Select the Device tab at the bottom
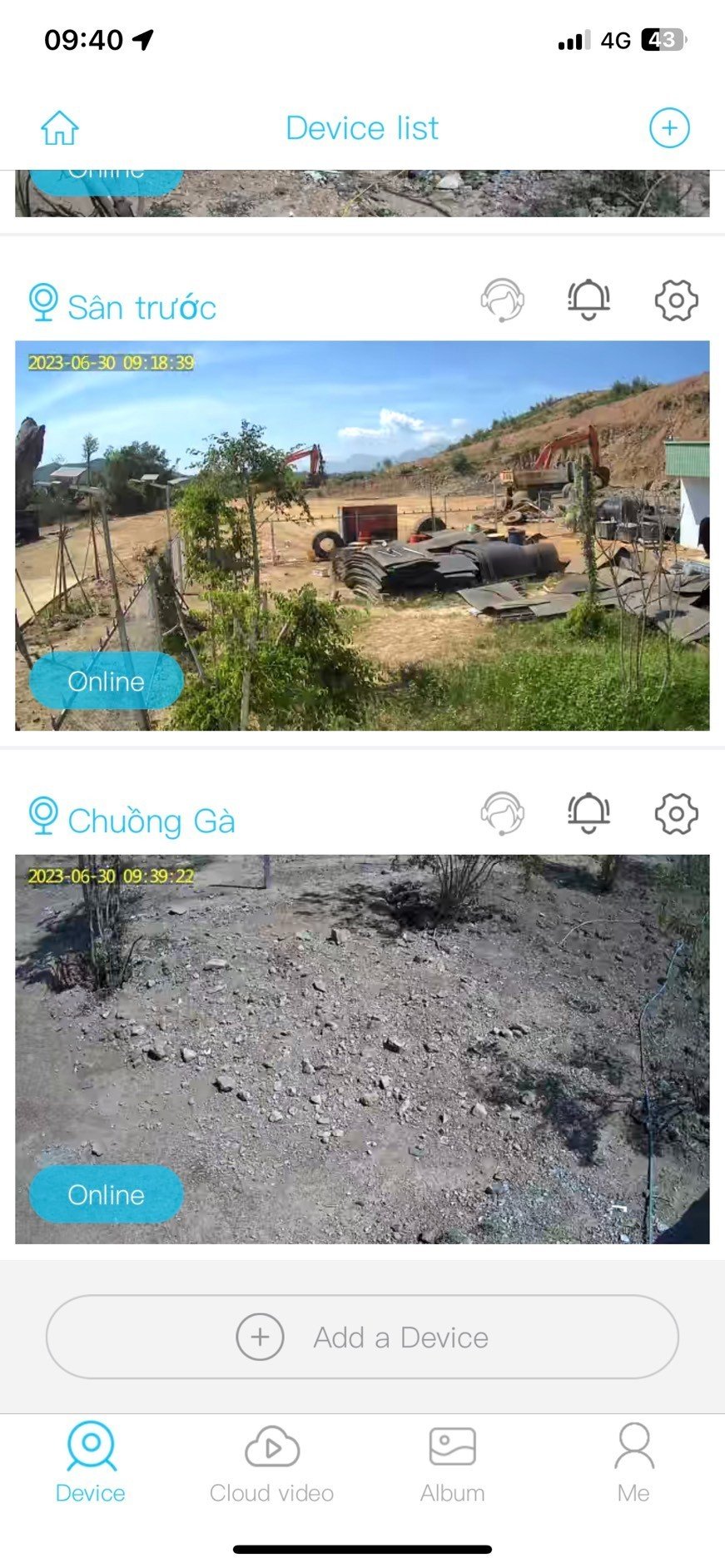Image resolution: width=725 pixels, height=1568 pixels. (x=89, y=1461)
